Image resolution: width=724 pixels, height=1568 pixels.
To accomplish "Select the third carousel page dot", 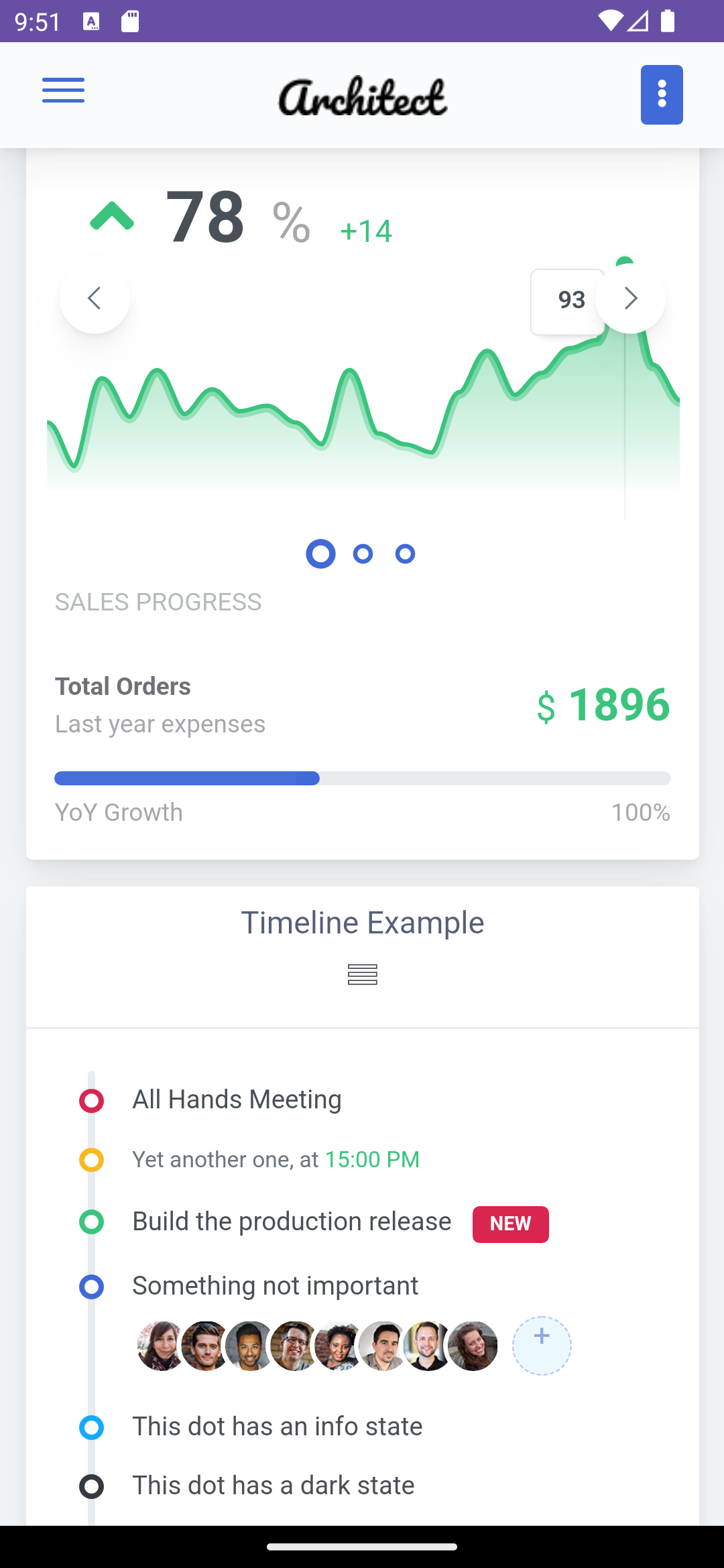I will pyautogui.click(x=405, y=554).
